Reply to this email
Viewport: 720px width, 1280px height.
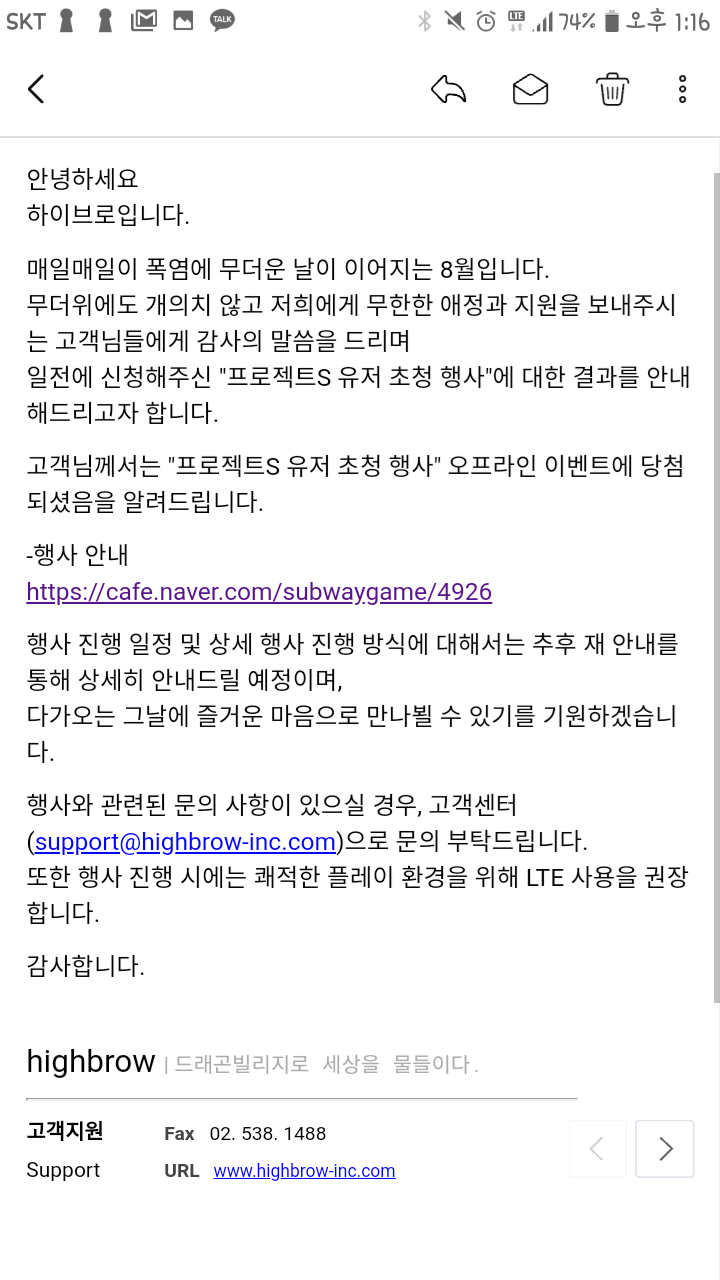449,89
